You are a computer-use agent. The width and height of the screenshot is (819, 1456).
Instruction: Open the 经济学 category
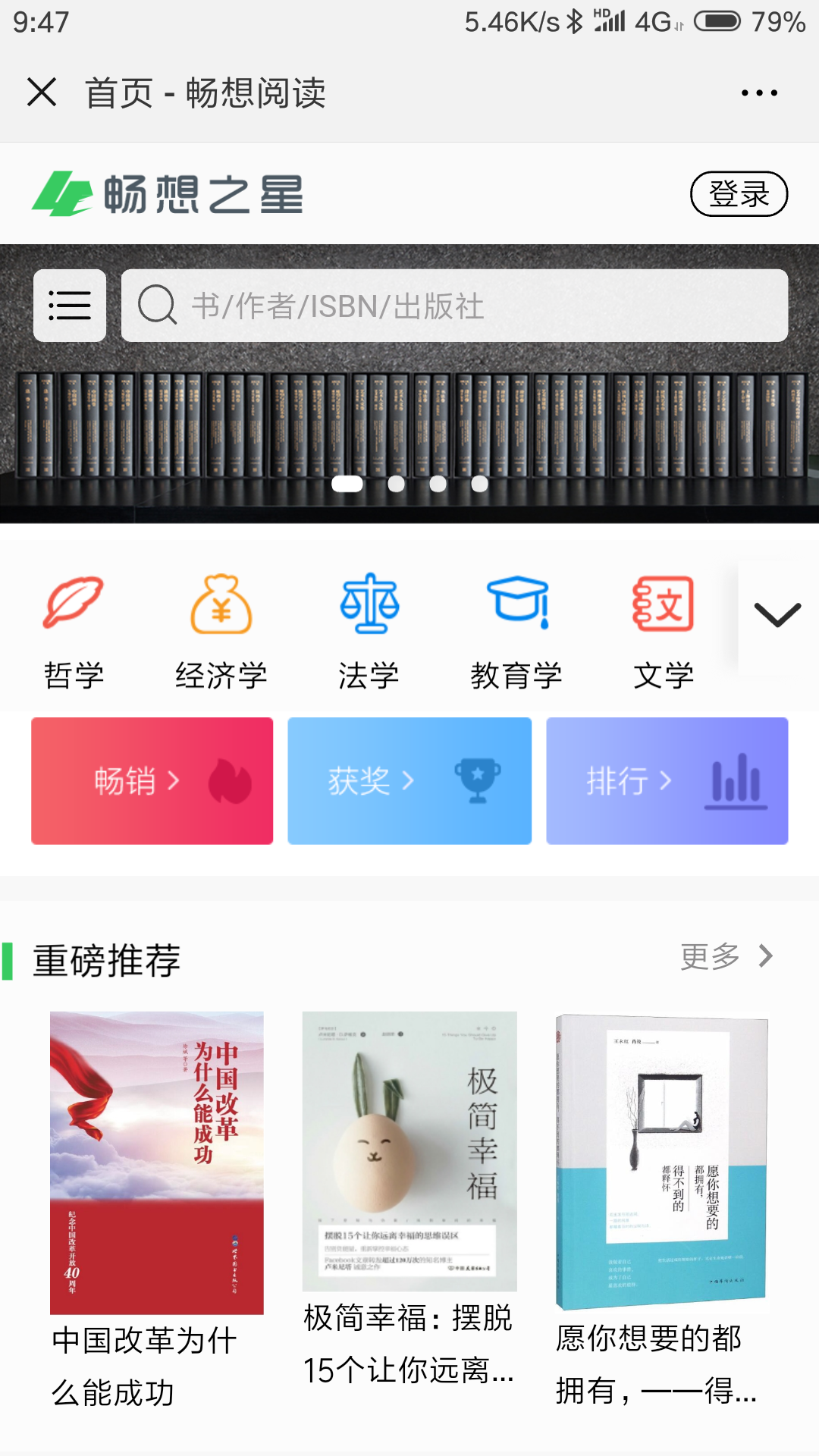[x=221, y=631]
